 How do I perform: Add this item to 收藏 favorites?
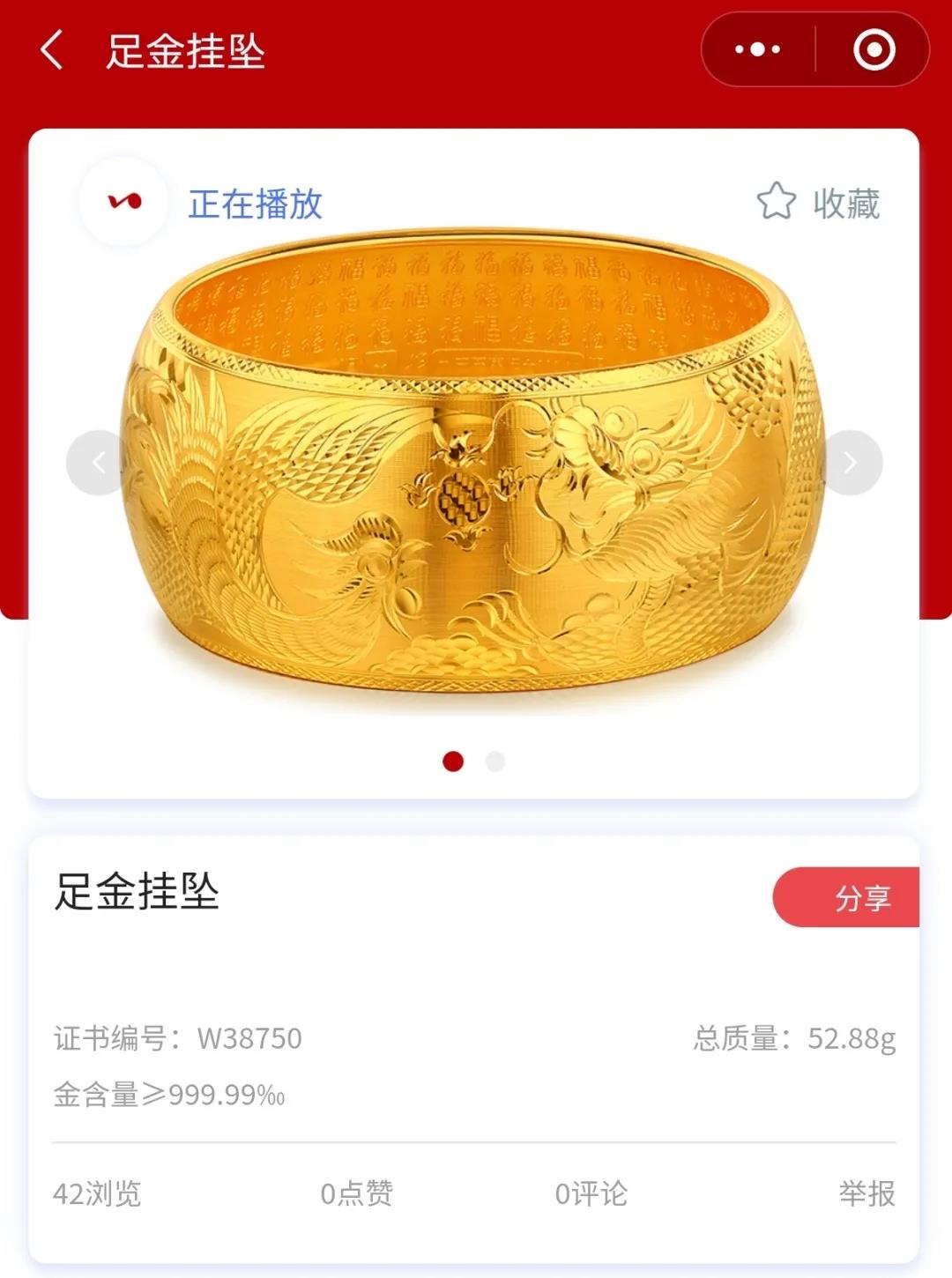coord(818,203)
